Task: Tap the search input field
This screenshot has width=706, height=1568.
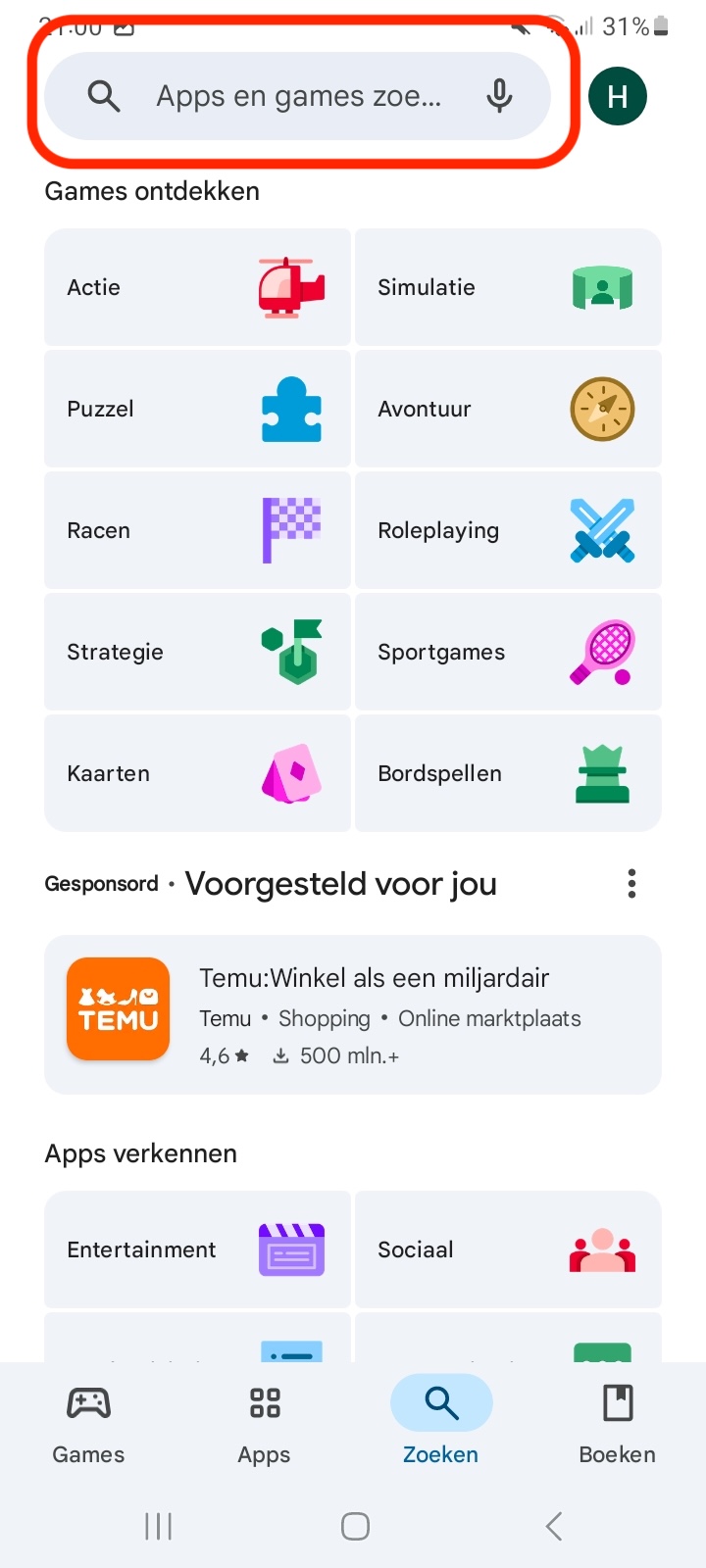Action: (294, 96)
